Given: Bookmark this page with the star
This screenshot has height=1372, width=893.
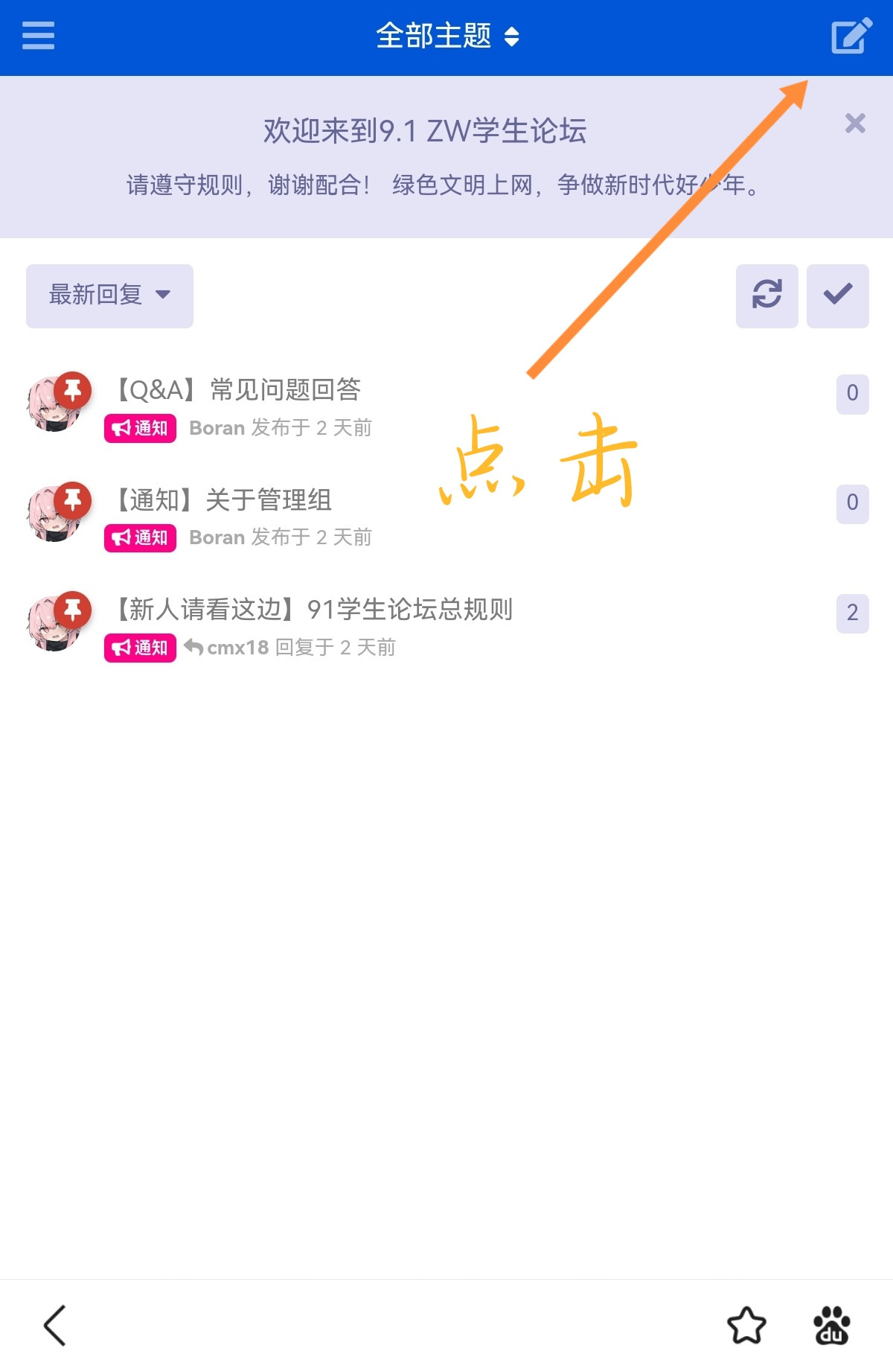Looking at the screenshot, I should point(746,1325).
